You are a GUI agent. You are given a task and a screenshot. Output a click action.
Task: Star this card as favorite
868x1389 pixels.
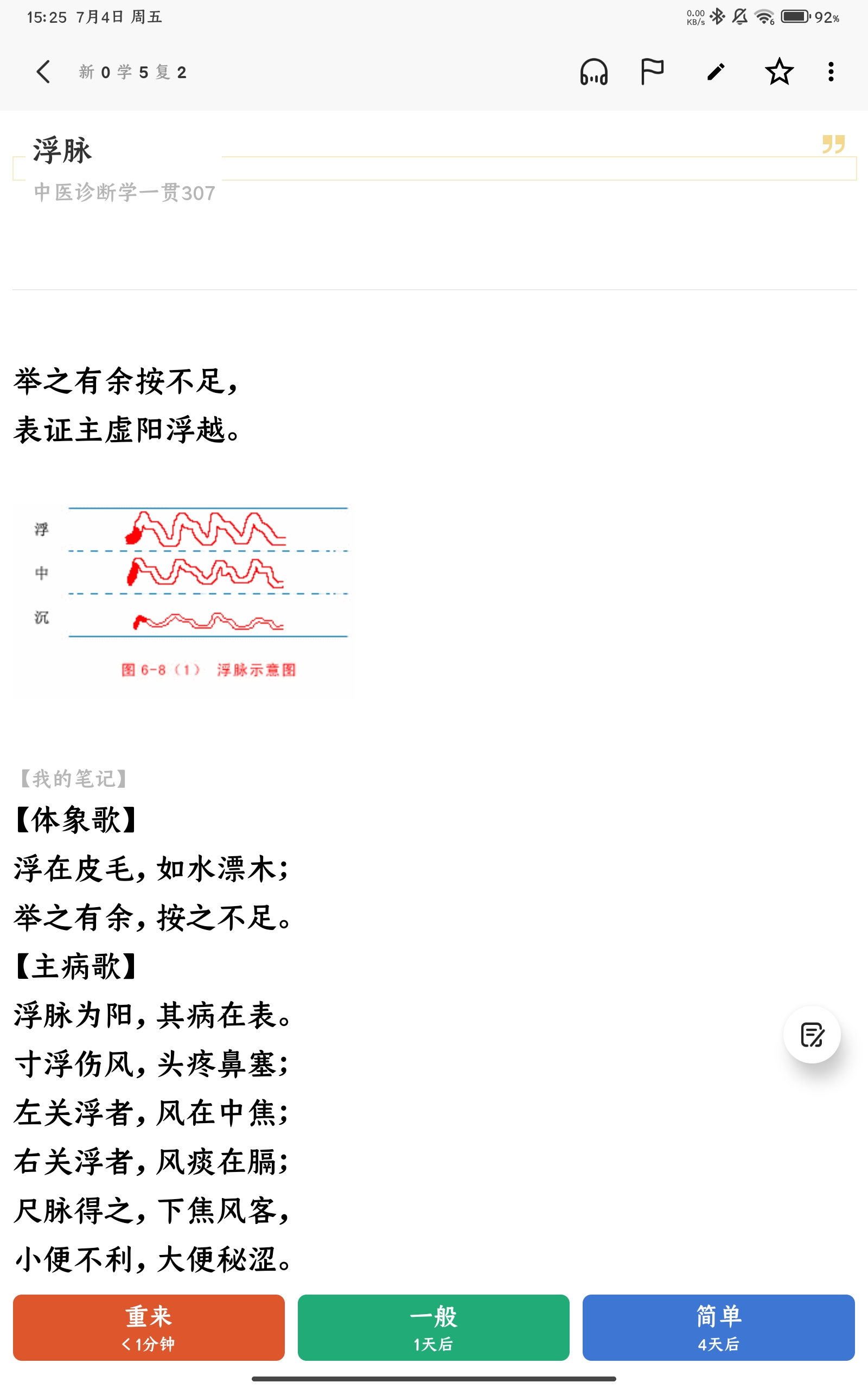pos(779,72)
